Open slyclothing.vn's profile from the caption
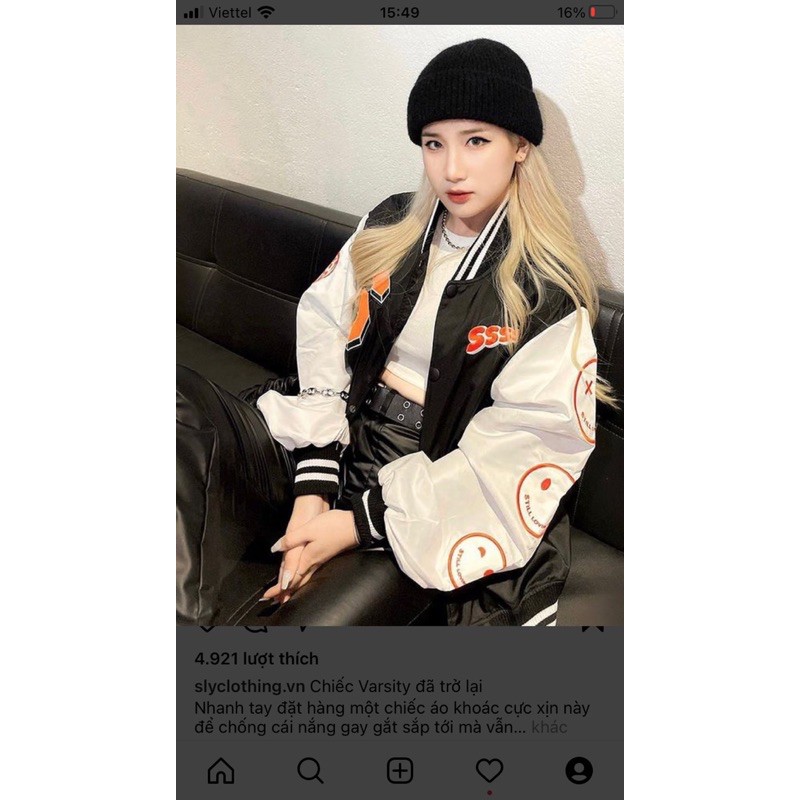800x800 pixels. click(x=248, y=686)
